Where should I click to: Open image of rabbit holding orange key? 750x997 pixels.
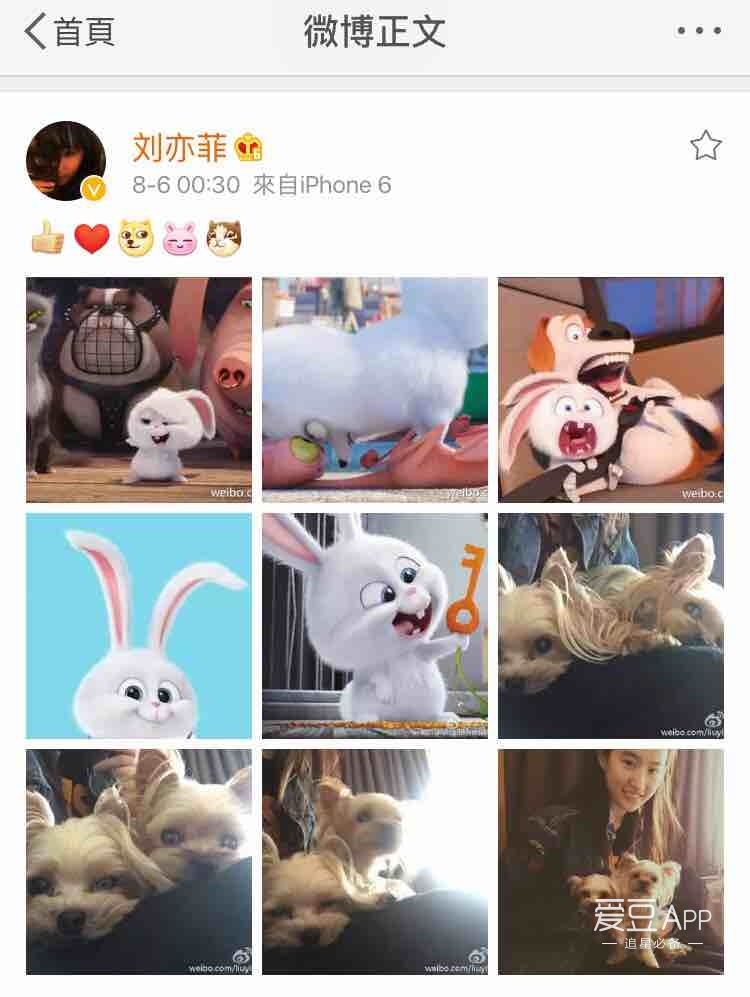pyautogui.click(x=375, y=626)
